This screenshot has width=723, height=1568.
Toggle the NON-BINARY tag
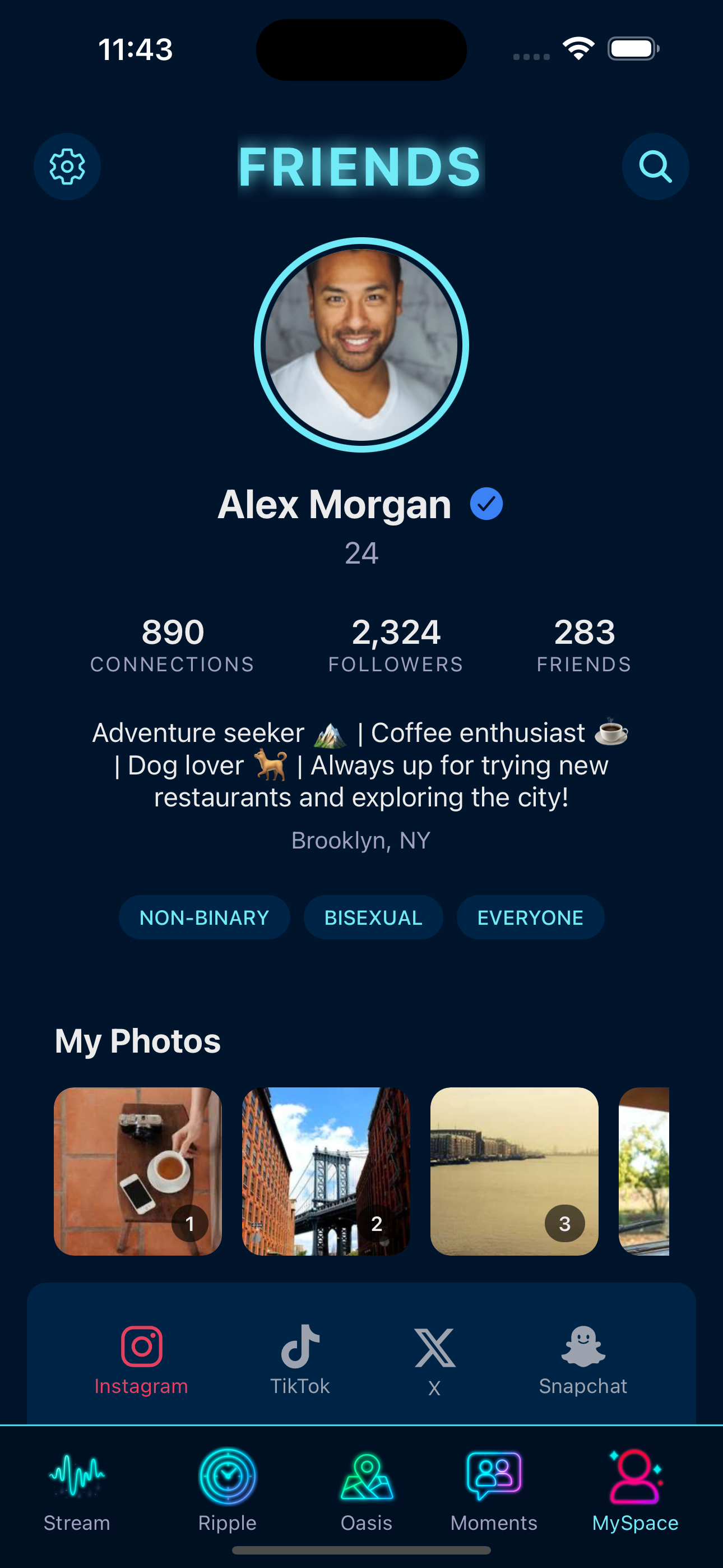click(204, 917)
